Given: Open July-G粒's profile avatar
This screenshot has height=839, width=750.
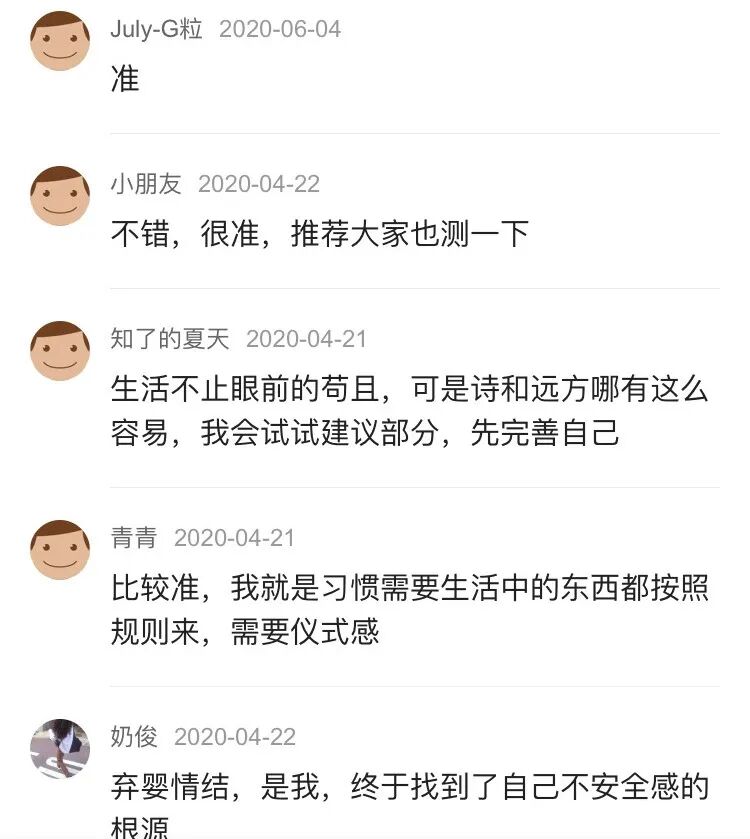Looking at the screenshot, I should tap(60, 41).
